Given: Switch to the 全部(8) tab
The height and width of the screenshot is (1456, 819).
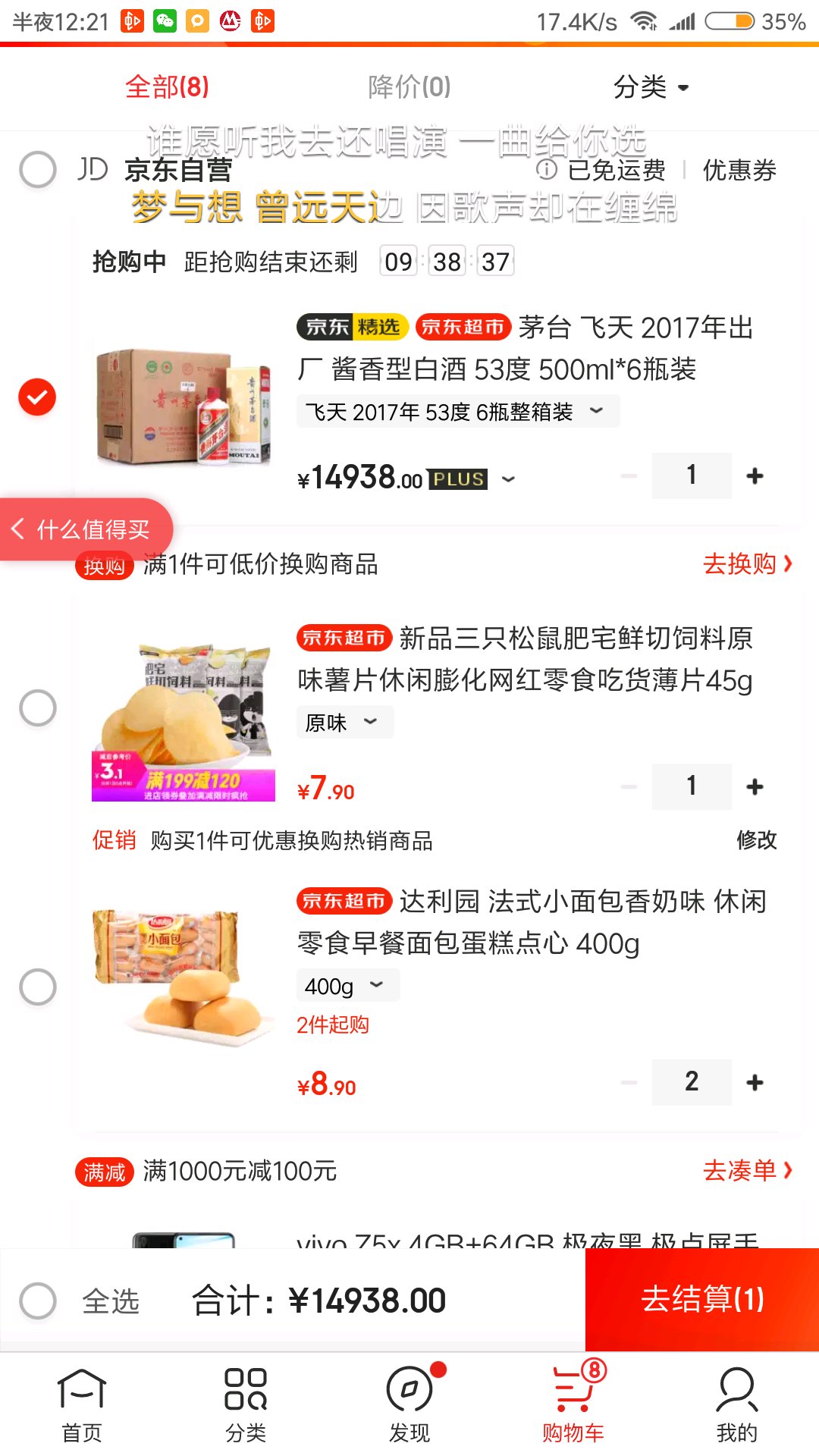Looking at the screenshot, I should click(167, 87).
